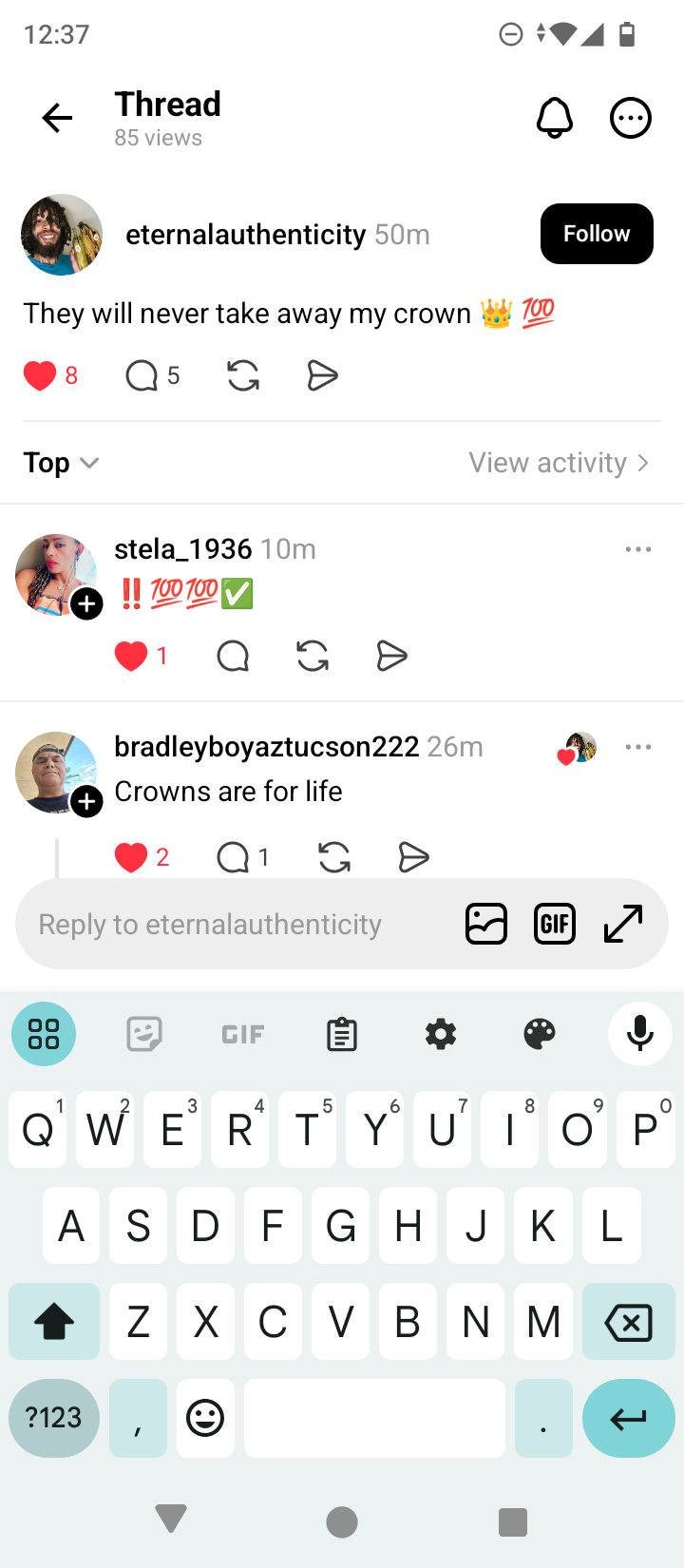Repost bradleyboyaztucson222's reply
684x1568 pixels.
334,857
